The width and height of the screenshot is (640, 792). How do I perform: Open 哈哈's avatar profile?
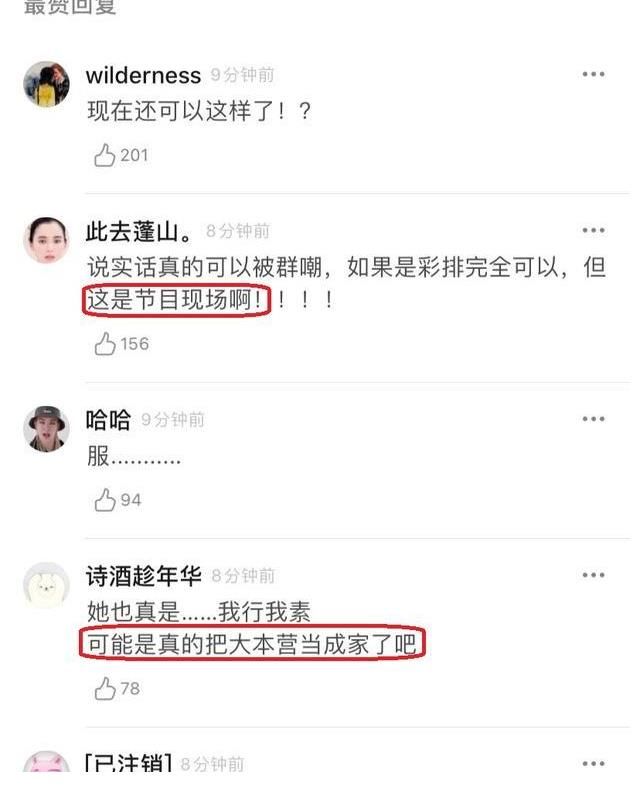(x=46, y=428)
